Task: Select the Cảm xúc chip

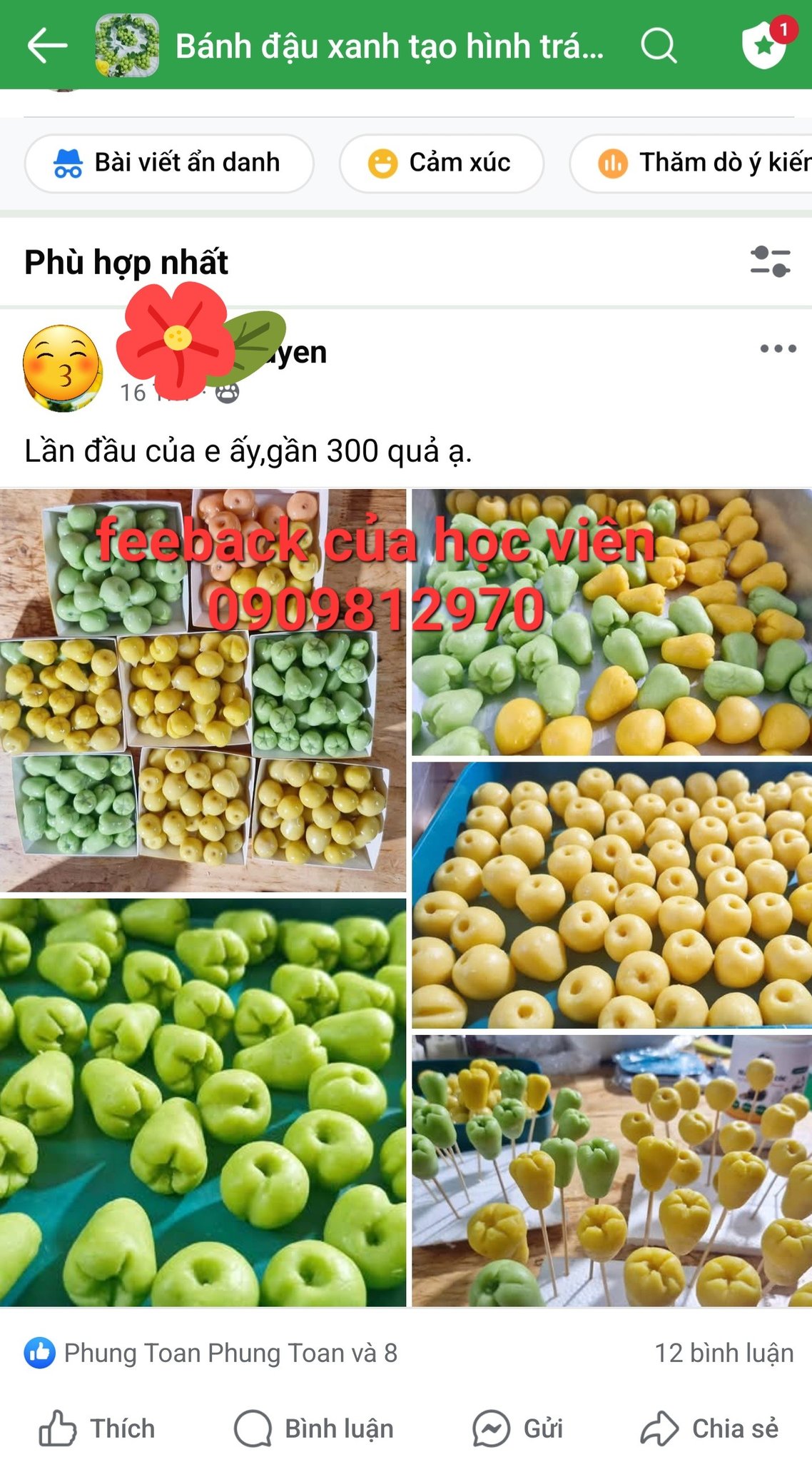Action: [x=441, y=163]
